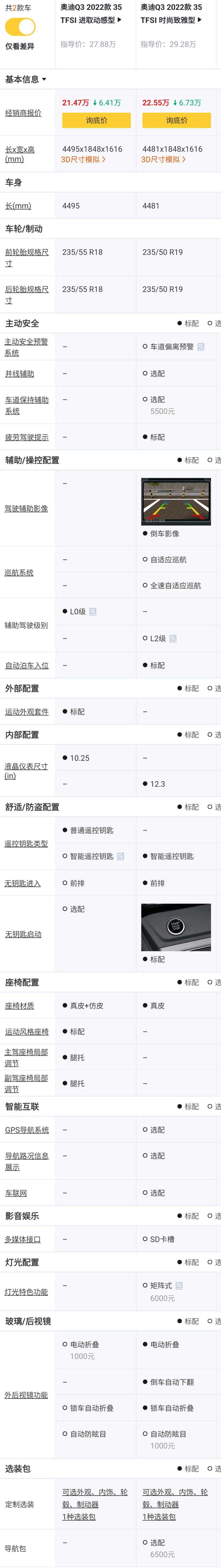View the 主动安全预警系统 term explanation
221x1568 pixels.
point(26,347)
